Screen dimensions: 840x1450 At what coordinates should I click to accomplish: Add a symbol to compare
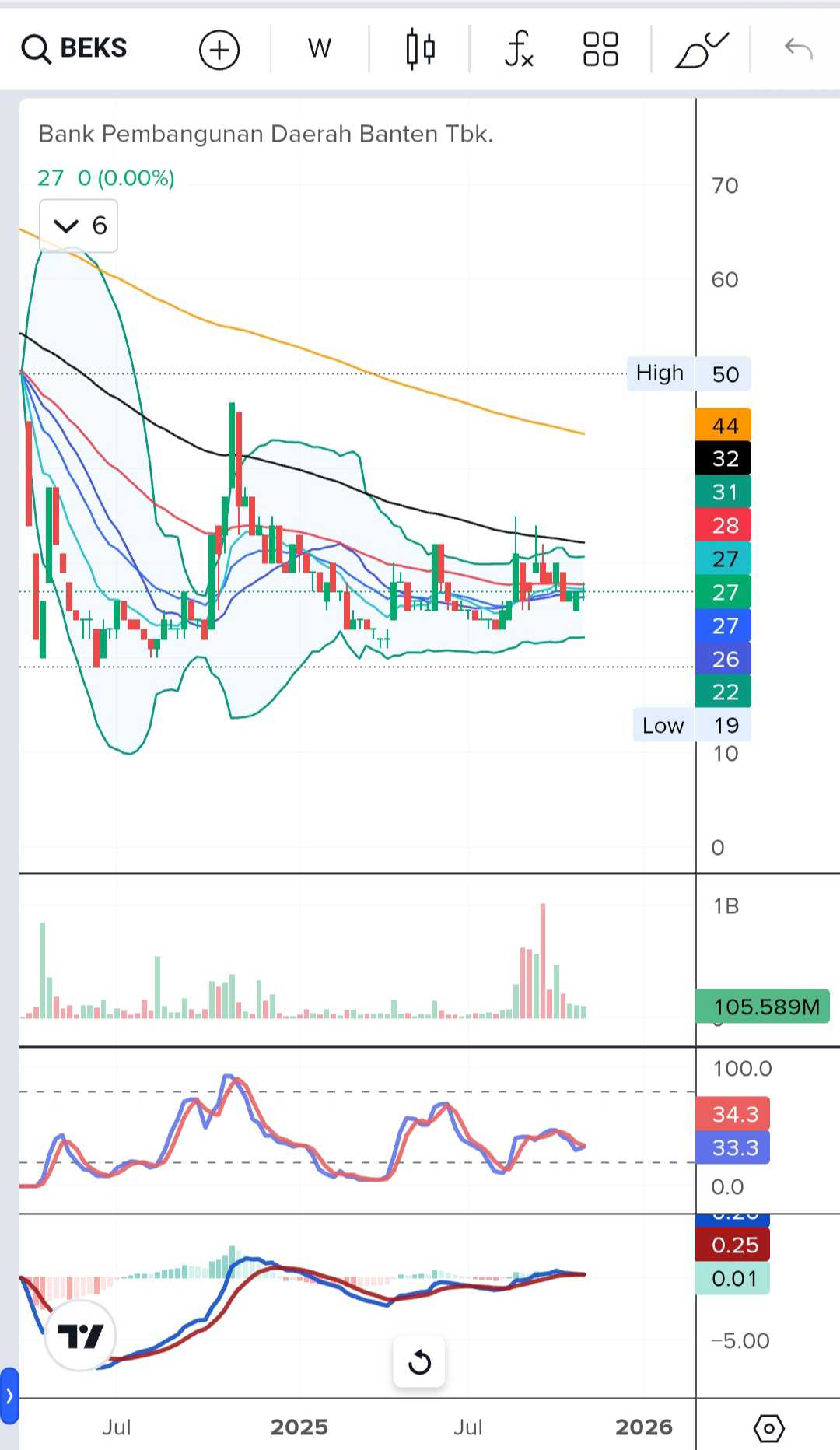pyautogui.click(x=219, y=50)
